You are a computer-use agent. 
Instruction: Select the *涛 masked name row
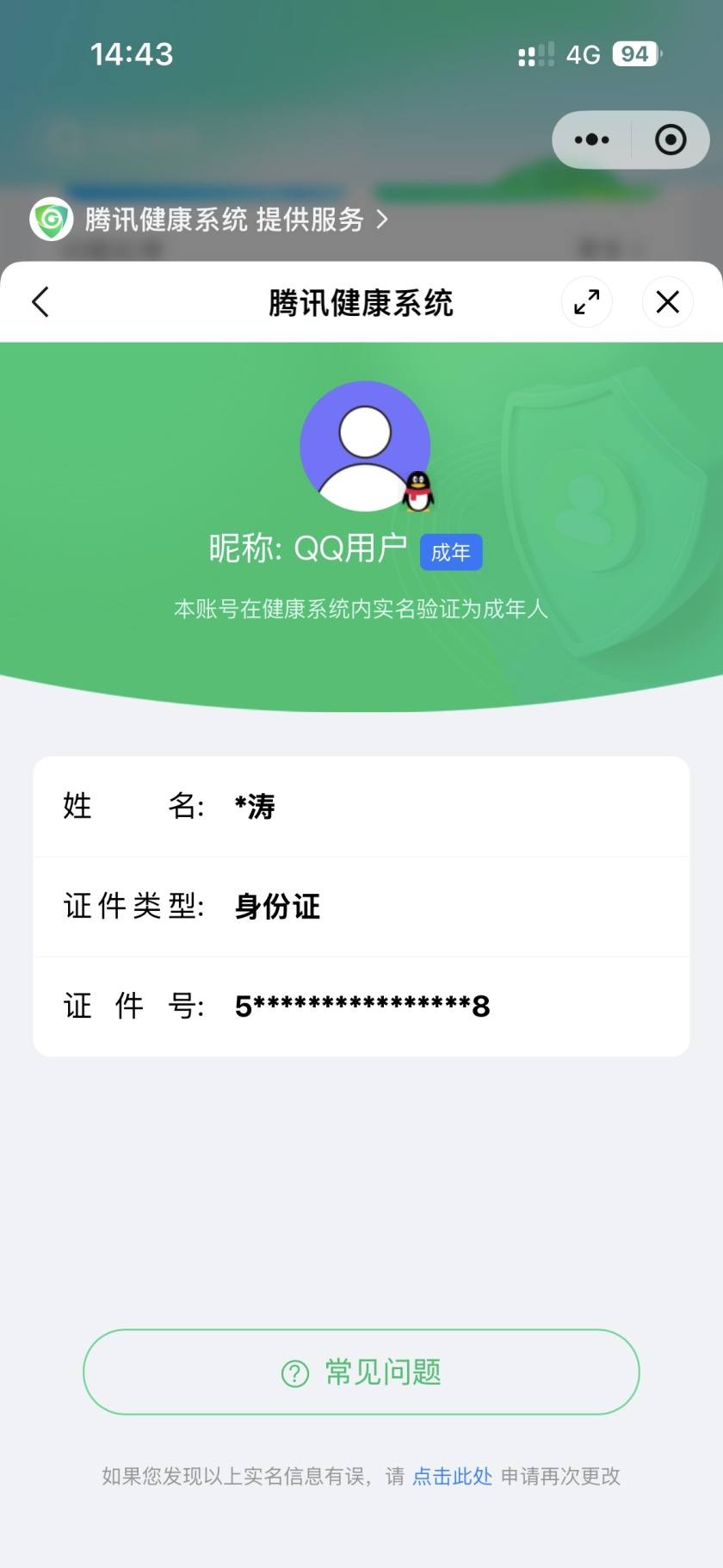coord(256,807)
